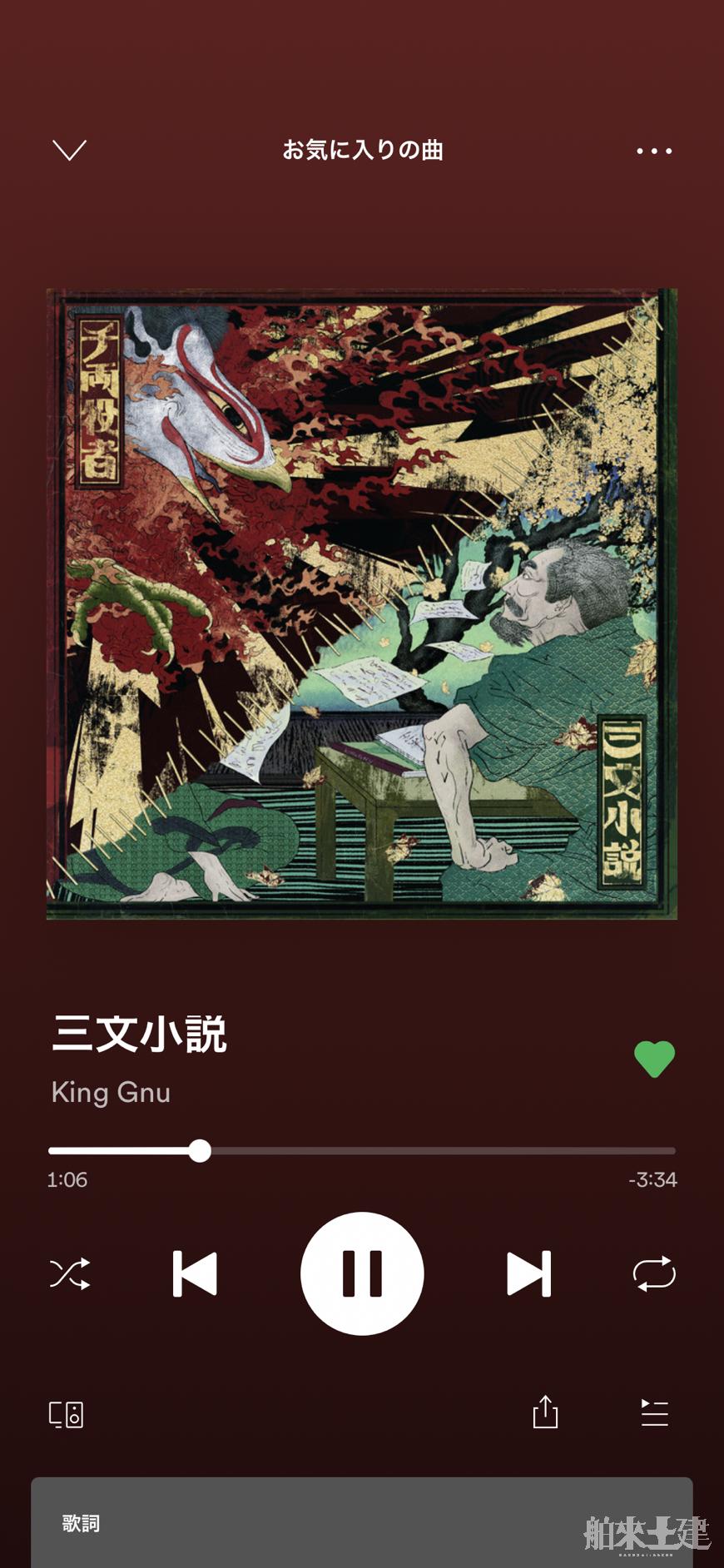Toggle repeat mode
This screenshot has height=1568, width=724.
(x=654, y=1273)
